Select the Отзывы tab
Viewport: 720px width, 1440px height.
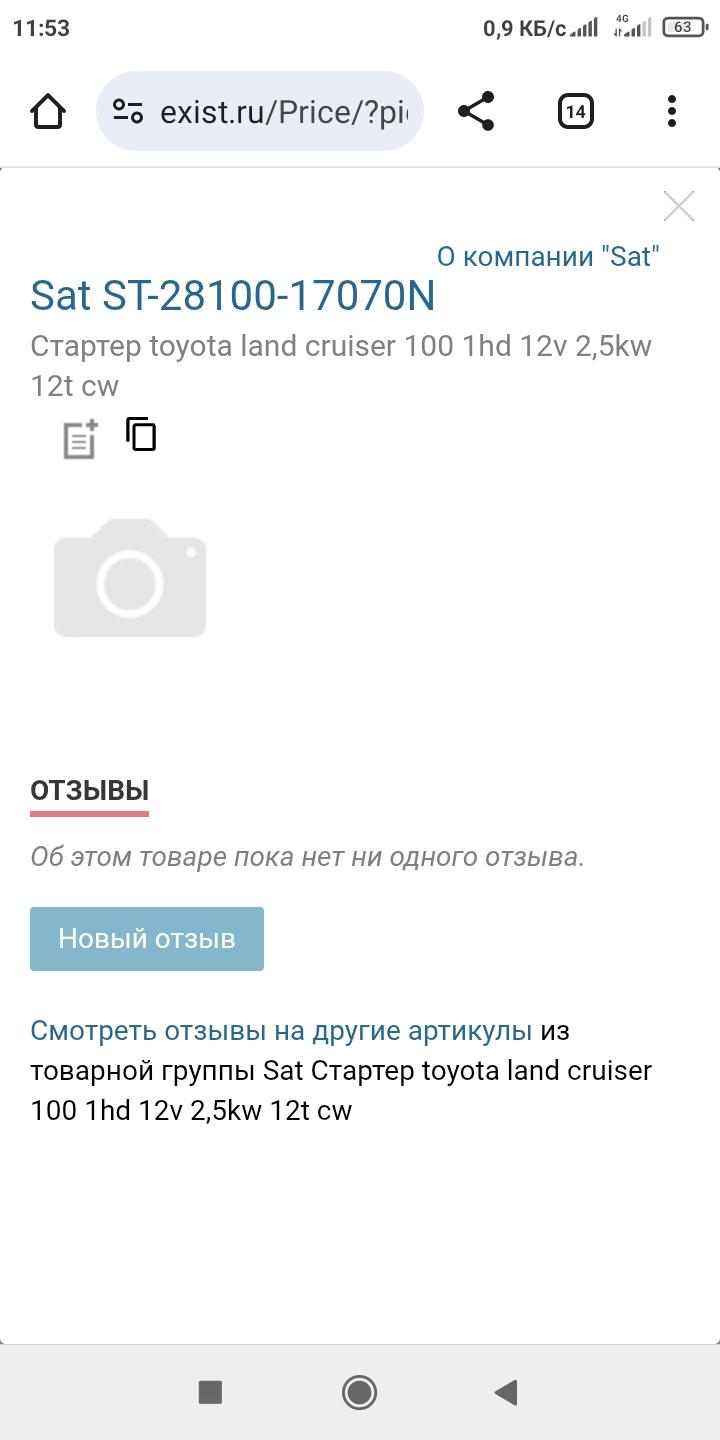89,790
